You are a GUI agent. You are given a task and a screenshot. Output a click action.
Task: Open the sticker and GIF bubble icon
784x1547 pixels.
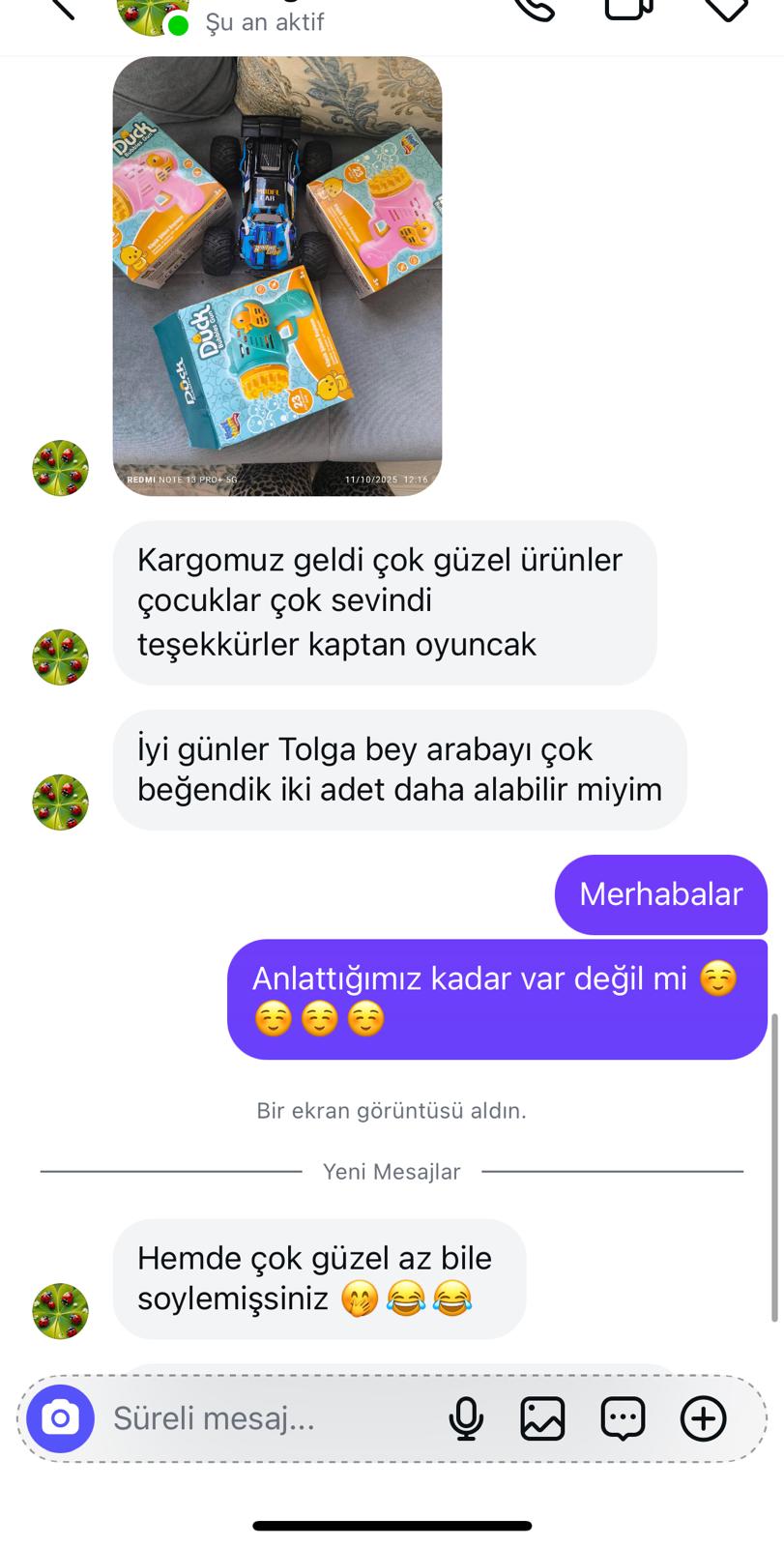click(623, 1418)
